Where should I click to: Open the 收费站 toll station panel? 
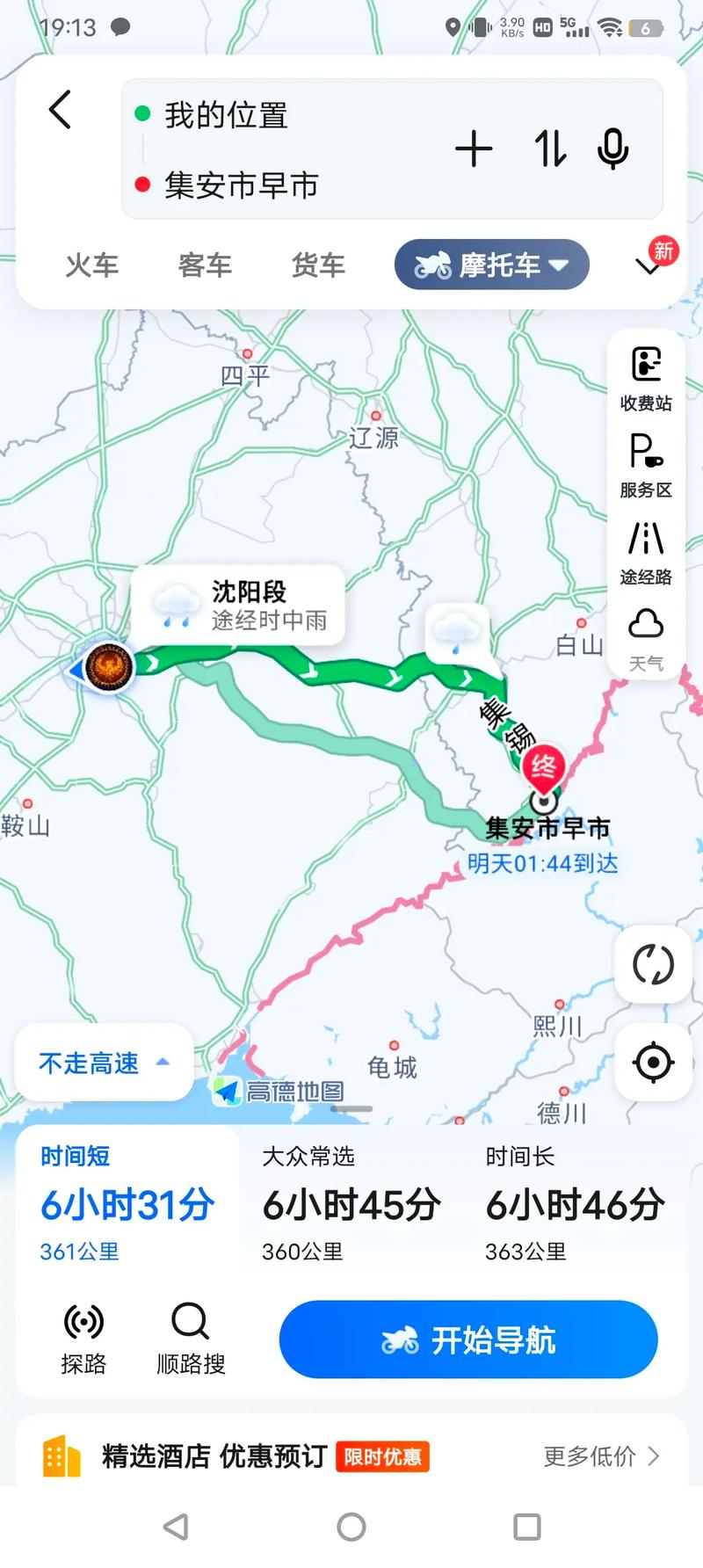(646, 374)
